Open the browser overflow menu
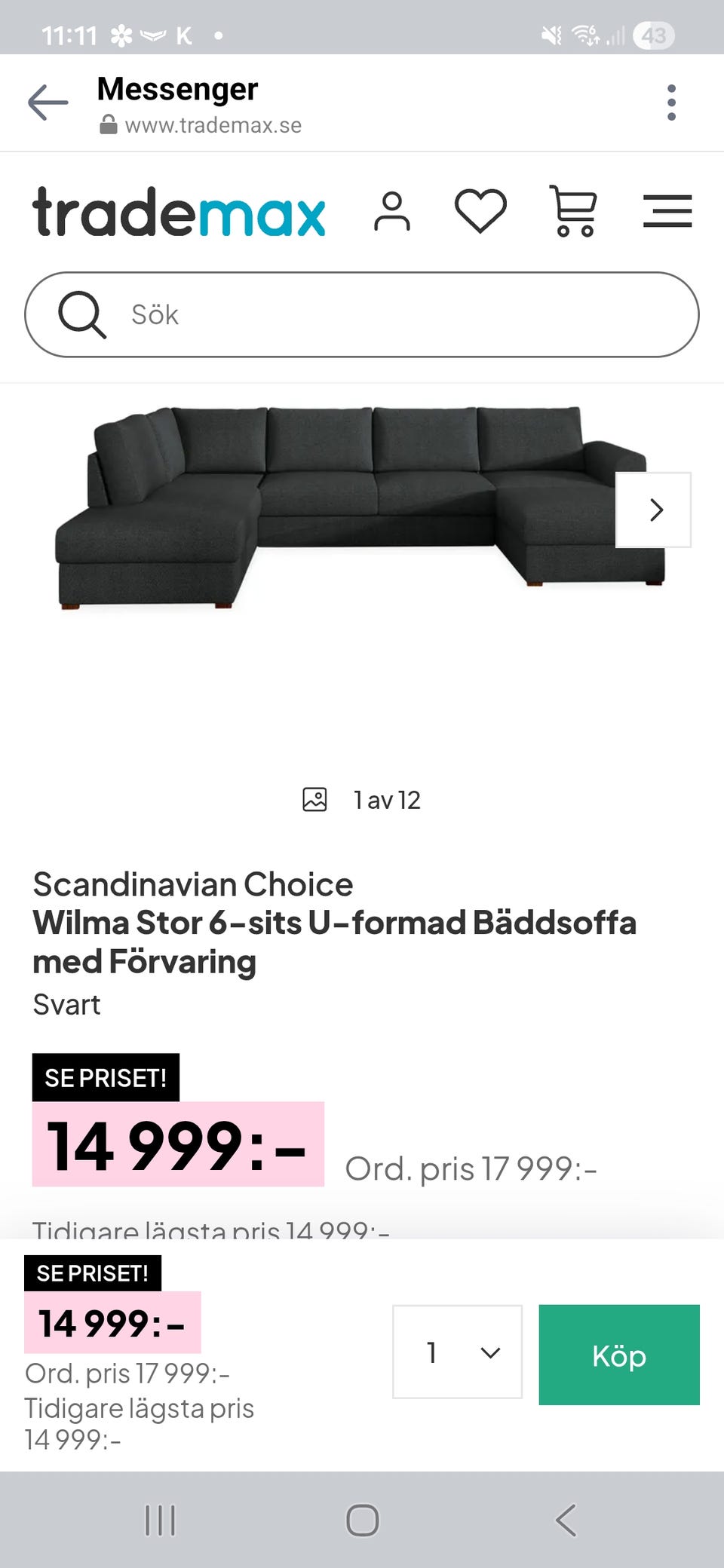724x1568 pixels. click(x=671, y=103)
